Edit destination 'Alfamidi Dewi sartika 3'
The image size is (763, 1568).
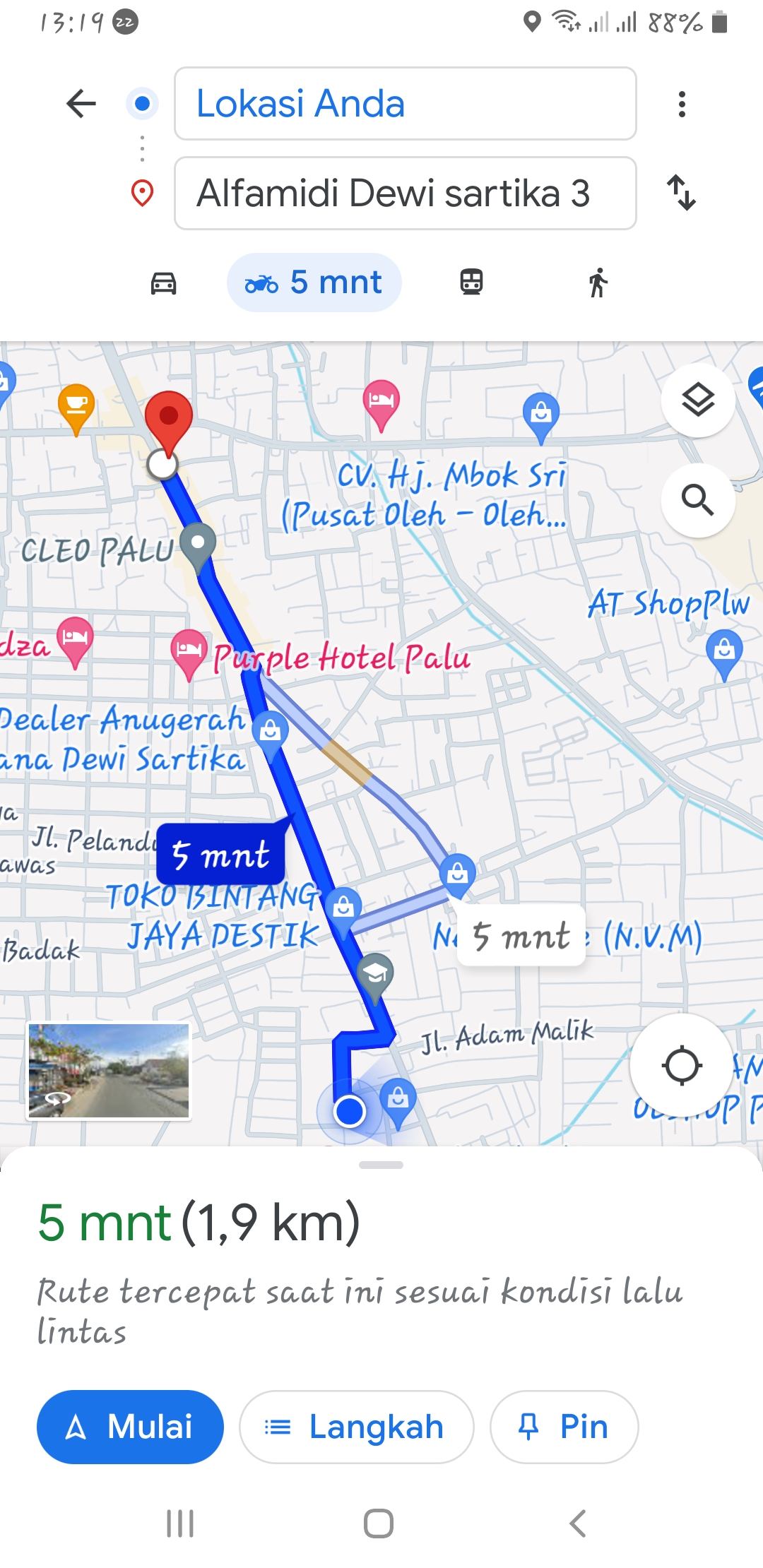click(406, 193)
